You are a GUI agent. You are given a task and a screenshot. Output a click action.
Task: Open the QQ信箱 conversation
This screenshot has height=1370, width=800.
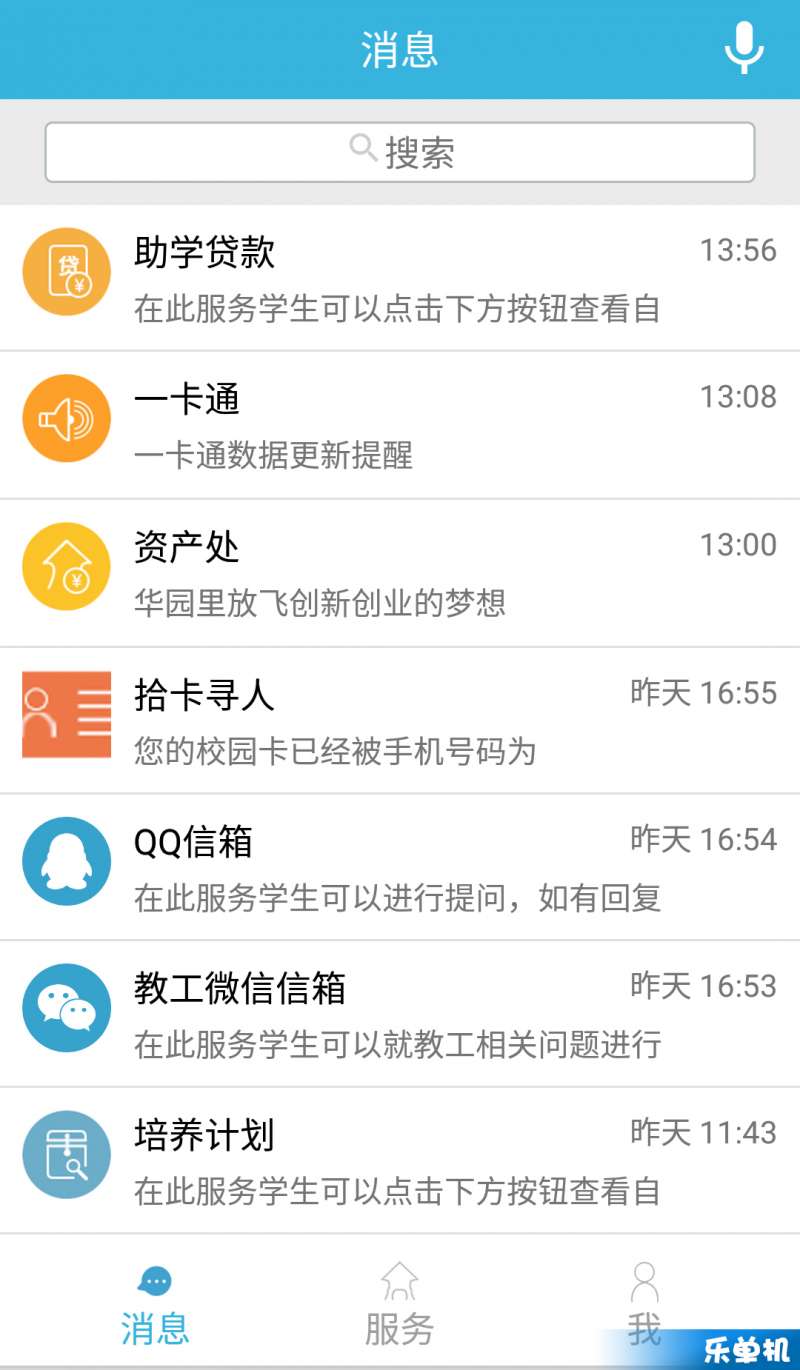pyautogui.click(x=400, y=867)
